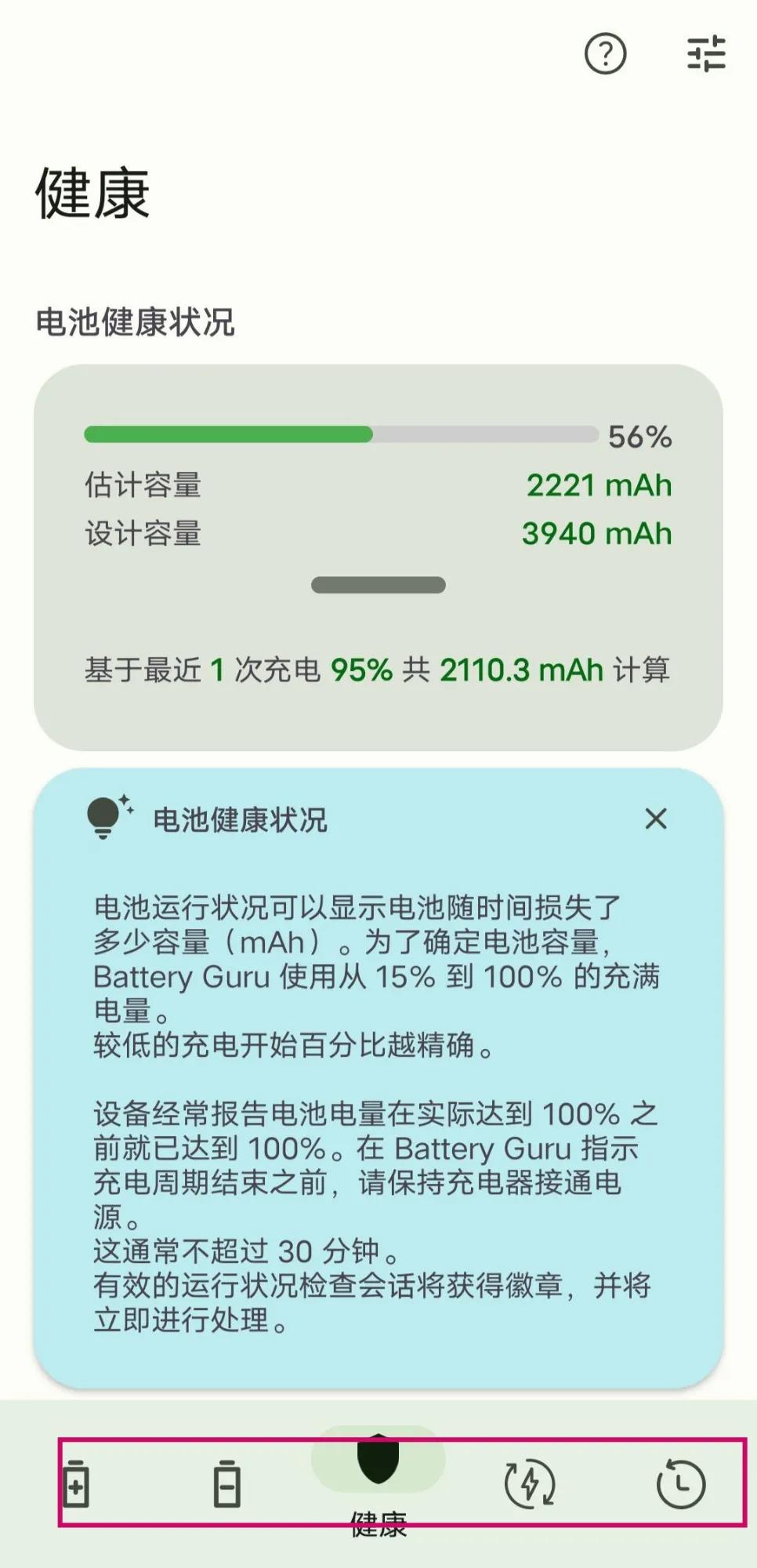The height and width of the screenshot is (1568, 757).
Task: Open the charging cycle lightning tab
Action: (x=530, y=1483)
